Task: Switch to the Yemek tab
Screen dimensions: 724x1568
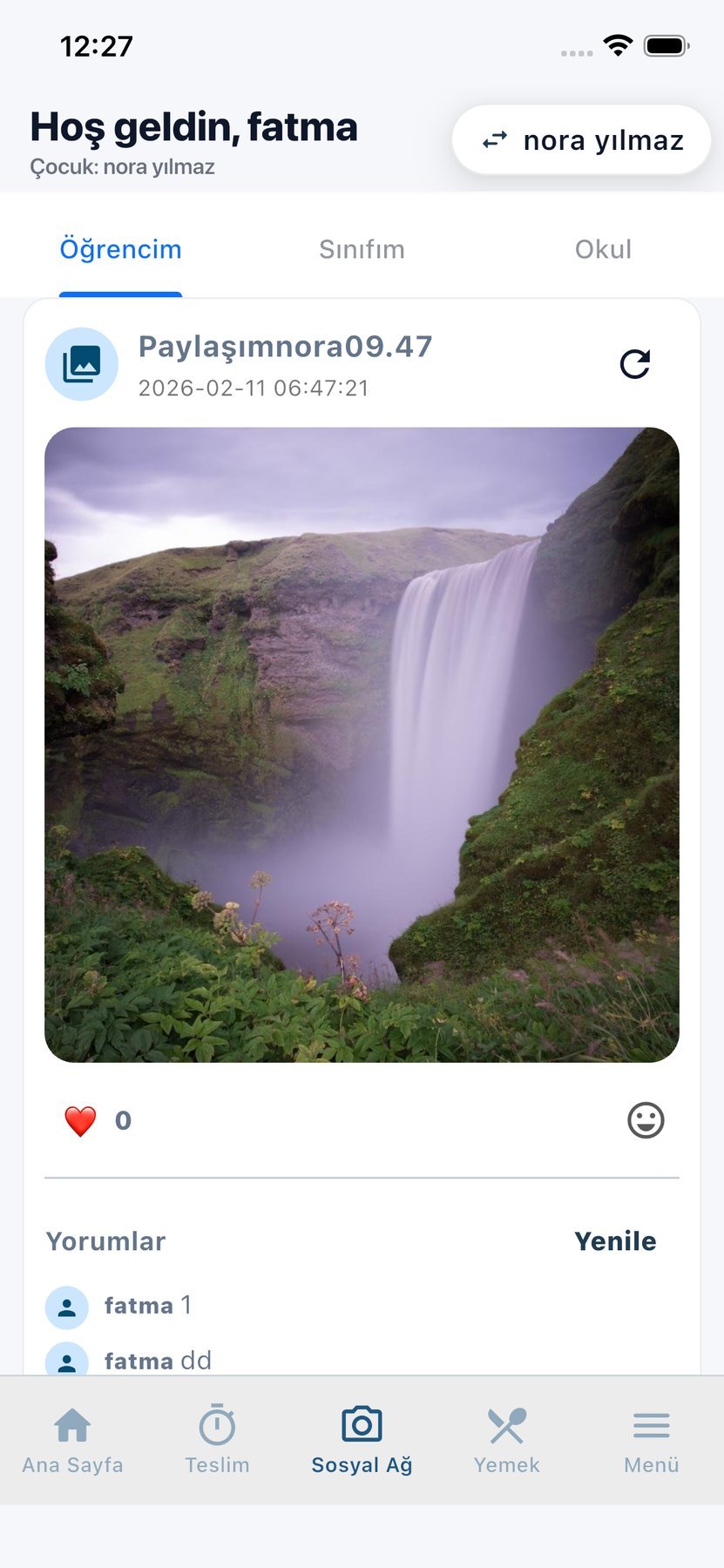Action: 506,1441
